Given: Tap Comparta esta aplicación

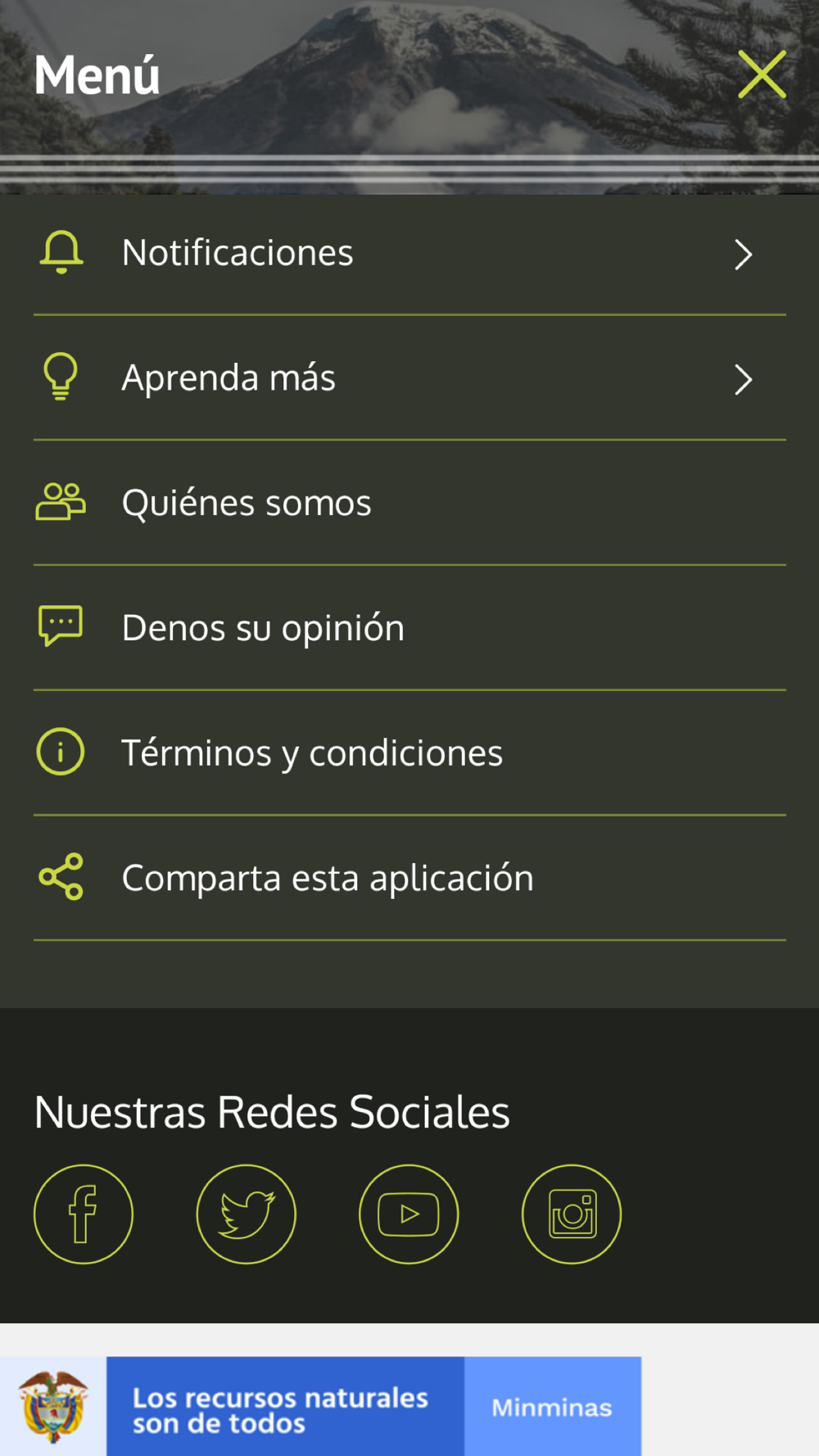Looking at the screenshot, I should [x=409, y=878].
